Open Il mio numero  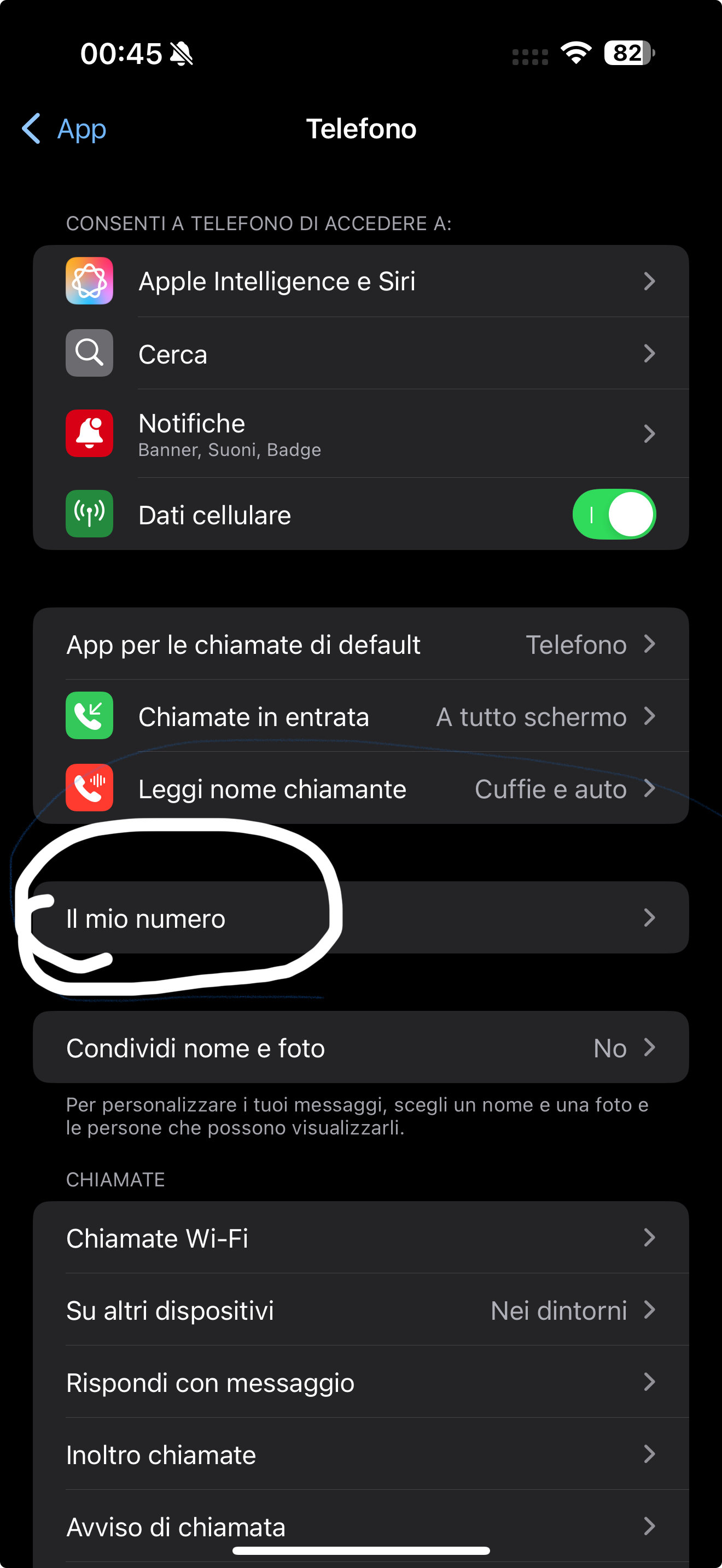click(360, 918)
